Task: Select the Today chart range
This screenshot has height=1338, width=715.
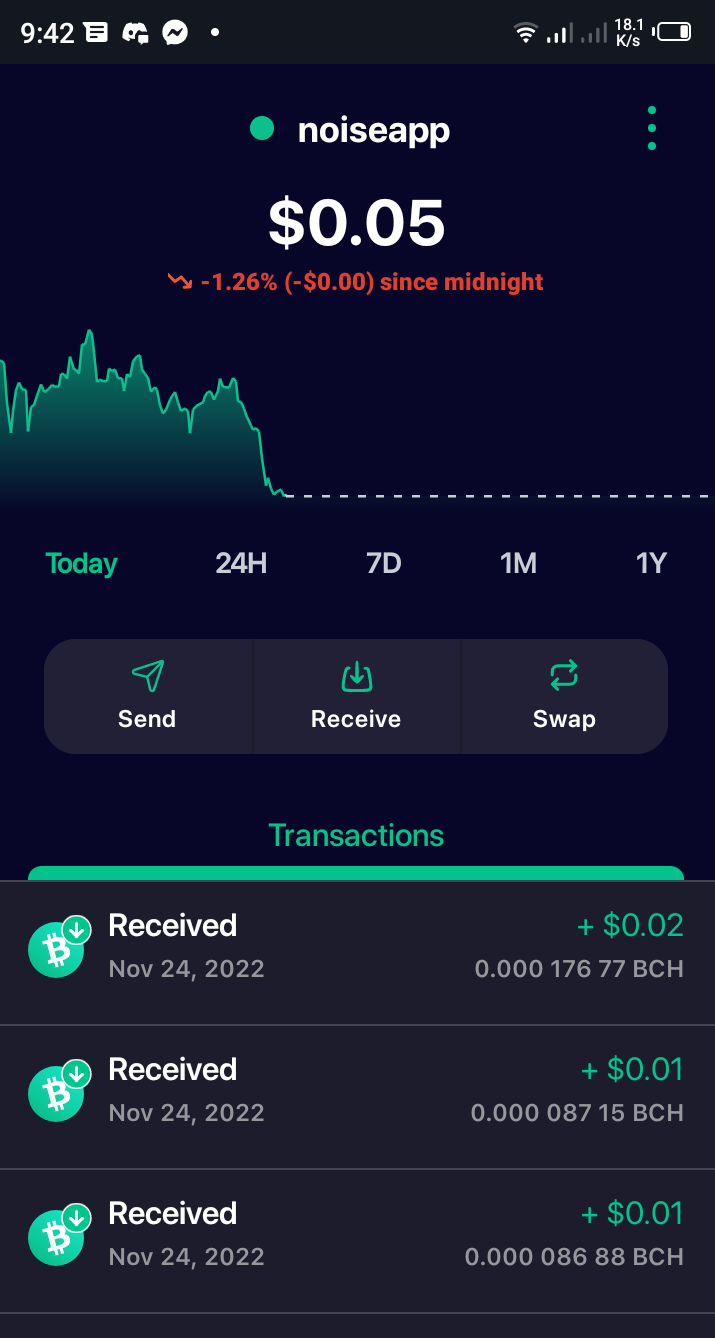Action: pos(81,563)
